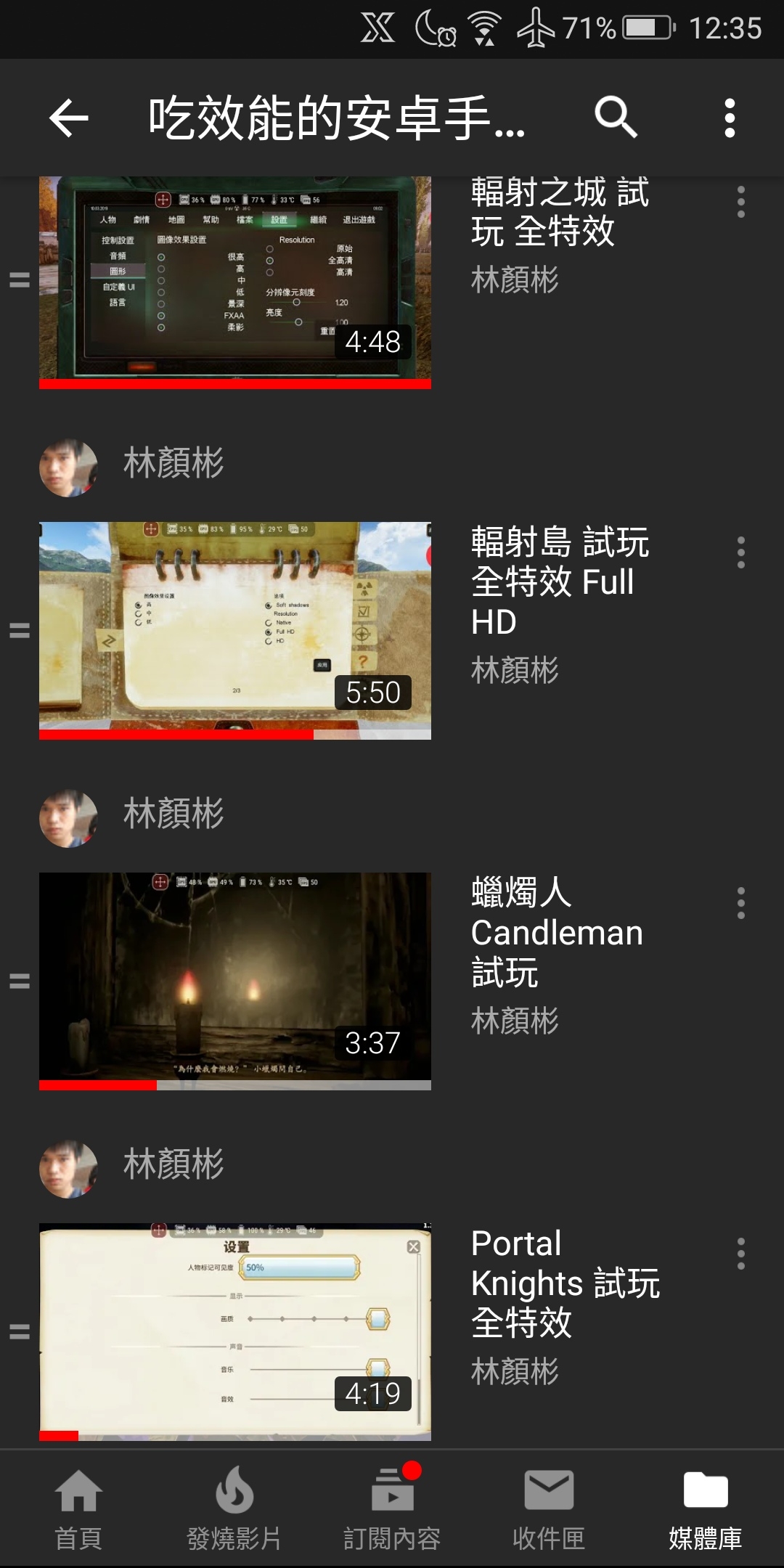Open search in the playlist toolbar
Screen dimensions: 784x1568
pos(616,118)
